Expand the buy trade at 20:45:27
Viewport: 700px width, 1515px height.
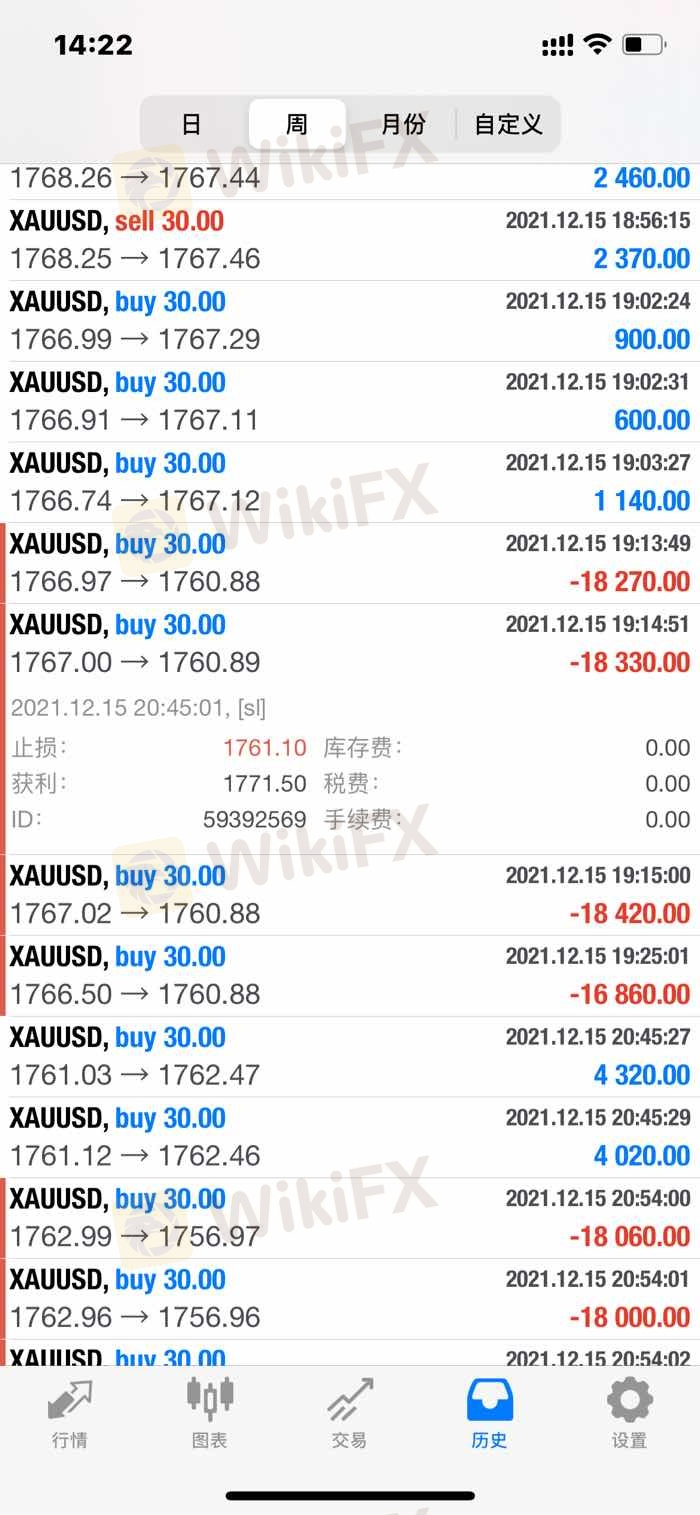[350, 1057]
